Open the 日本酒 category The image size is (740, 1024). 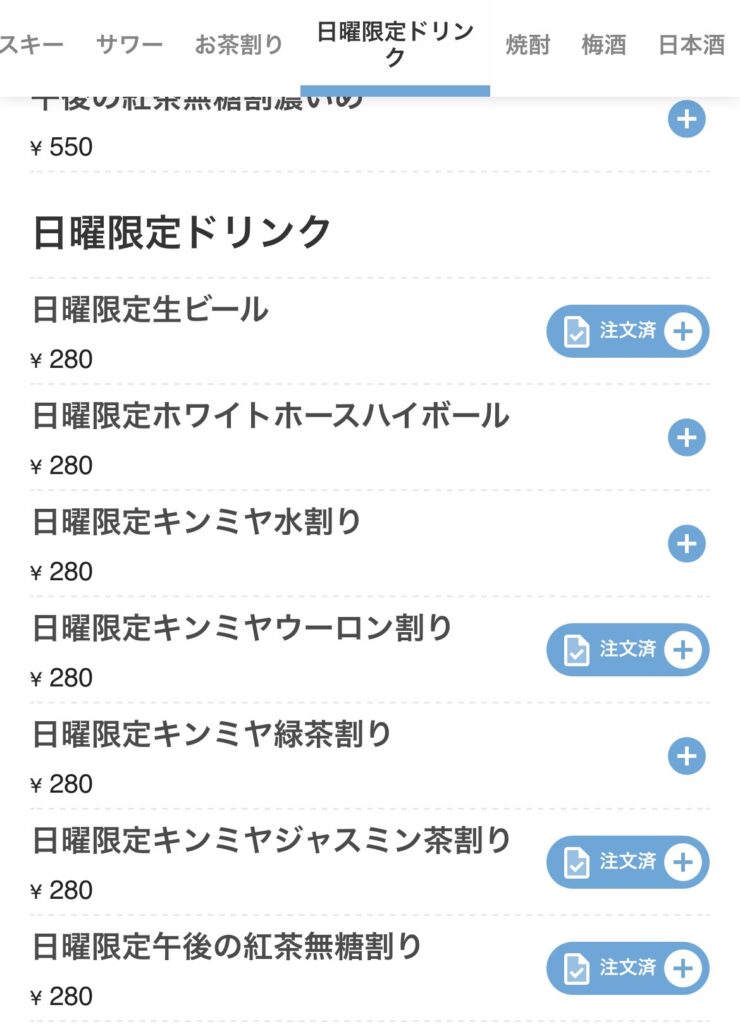[689, 44]
